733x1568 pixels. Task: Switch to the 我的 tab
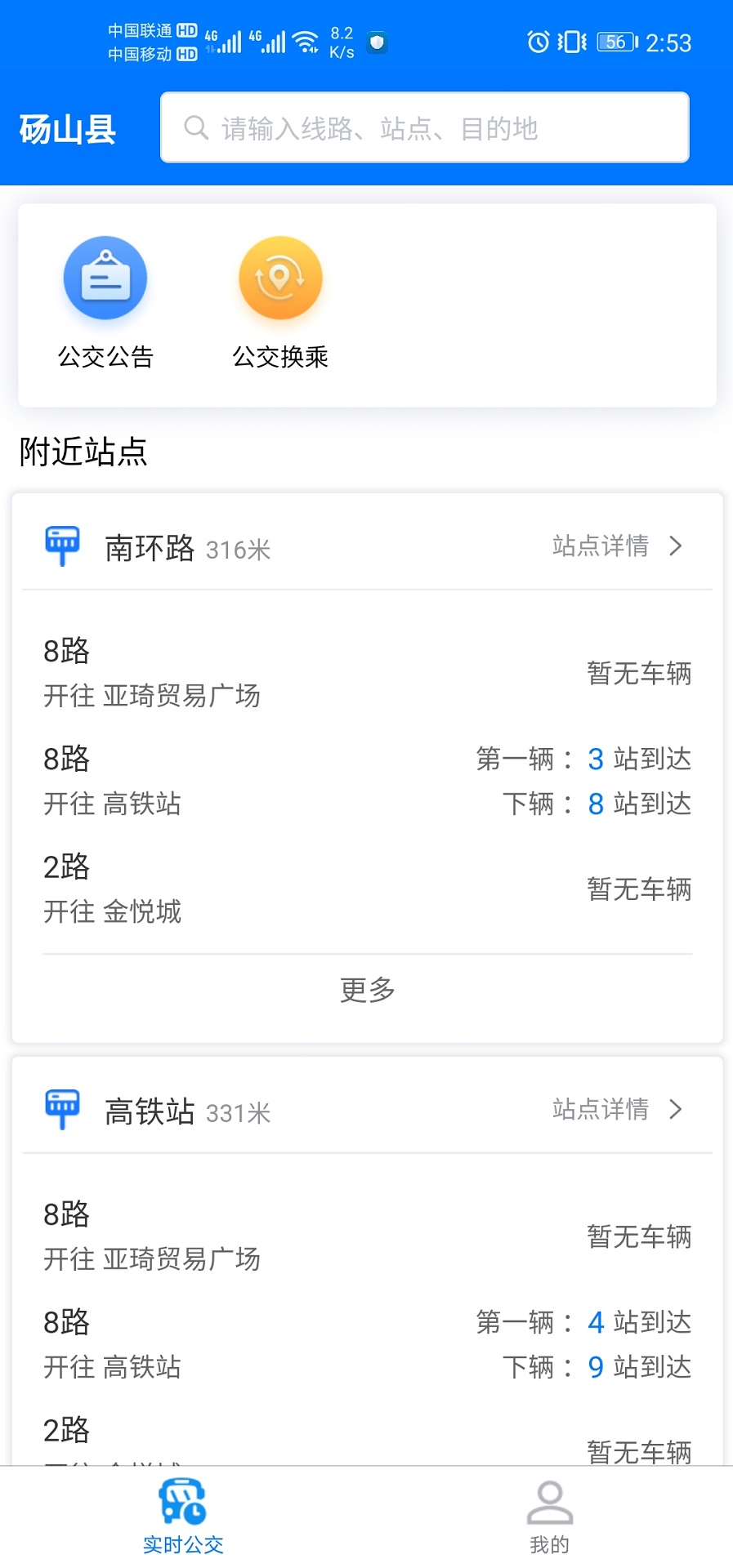tap(549, 1519)
